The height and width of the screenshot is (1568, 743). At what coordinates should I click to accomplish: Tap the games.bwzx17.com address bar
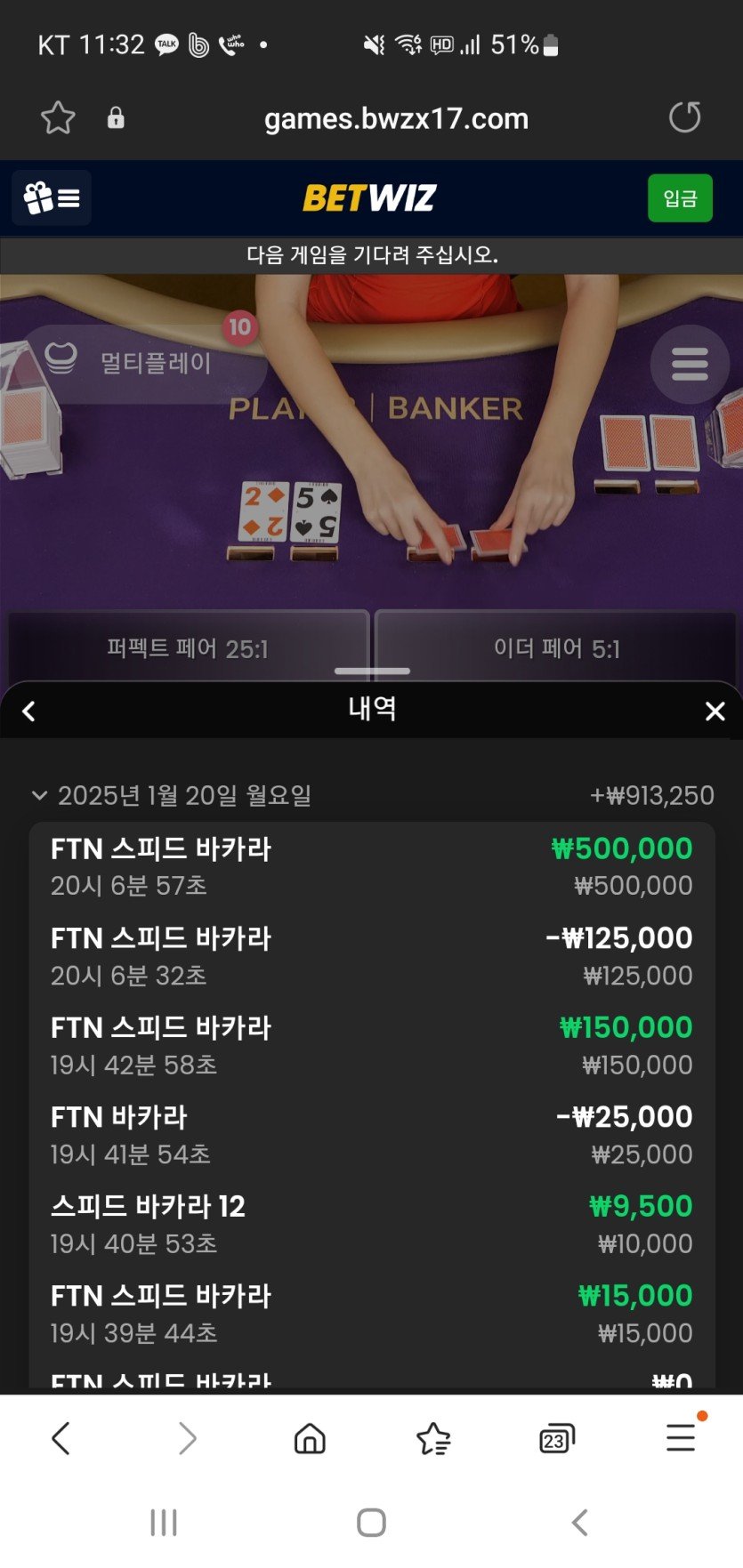(x=396, y=118)
